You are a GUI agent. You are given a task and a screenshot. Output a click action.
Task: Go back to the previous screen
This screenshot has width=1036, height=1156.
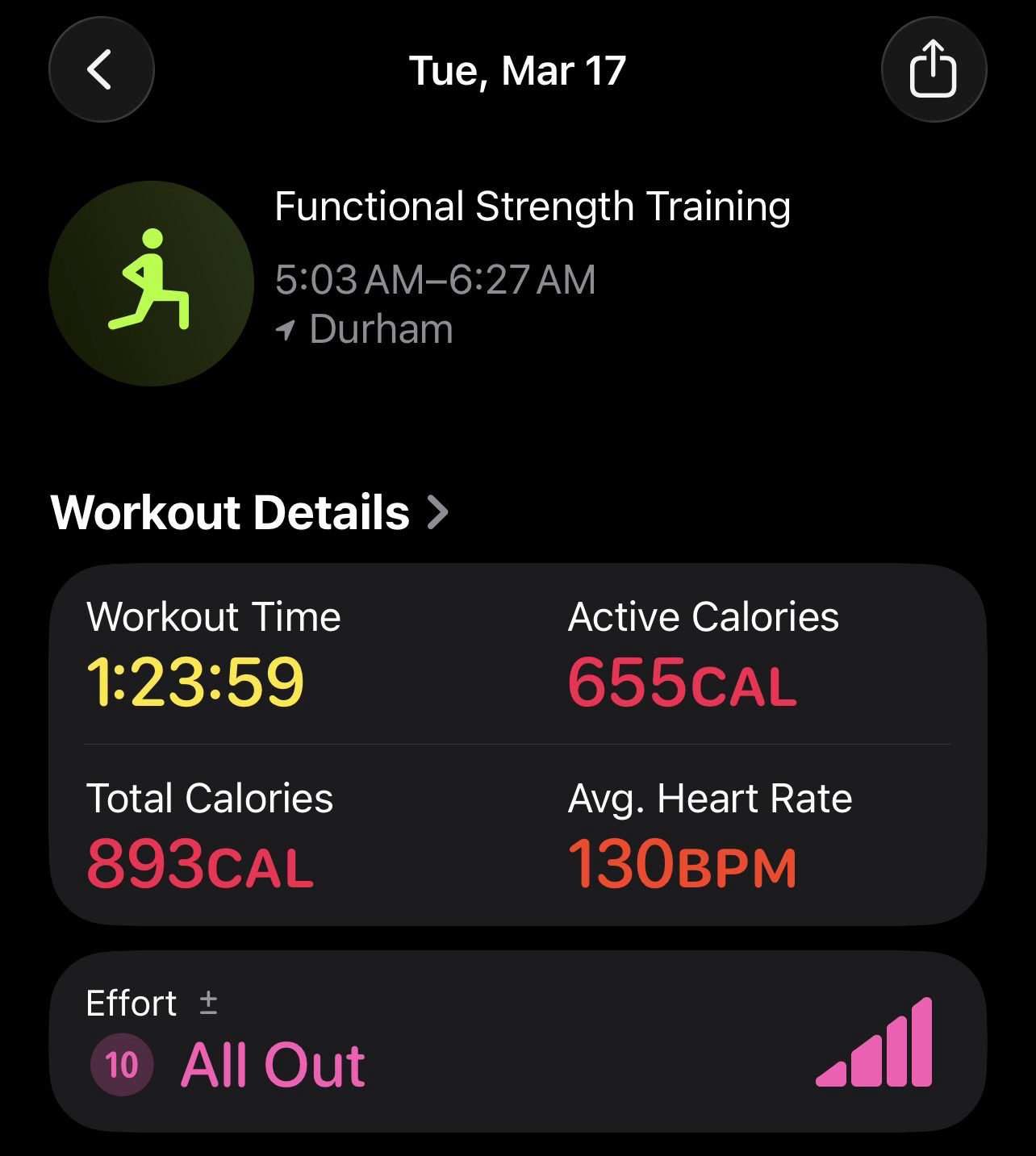pos(101,70)
